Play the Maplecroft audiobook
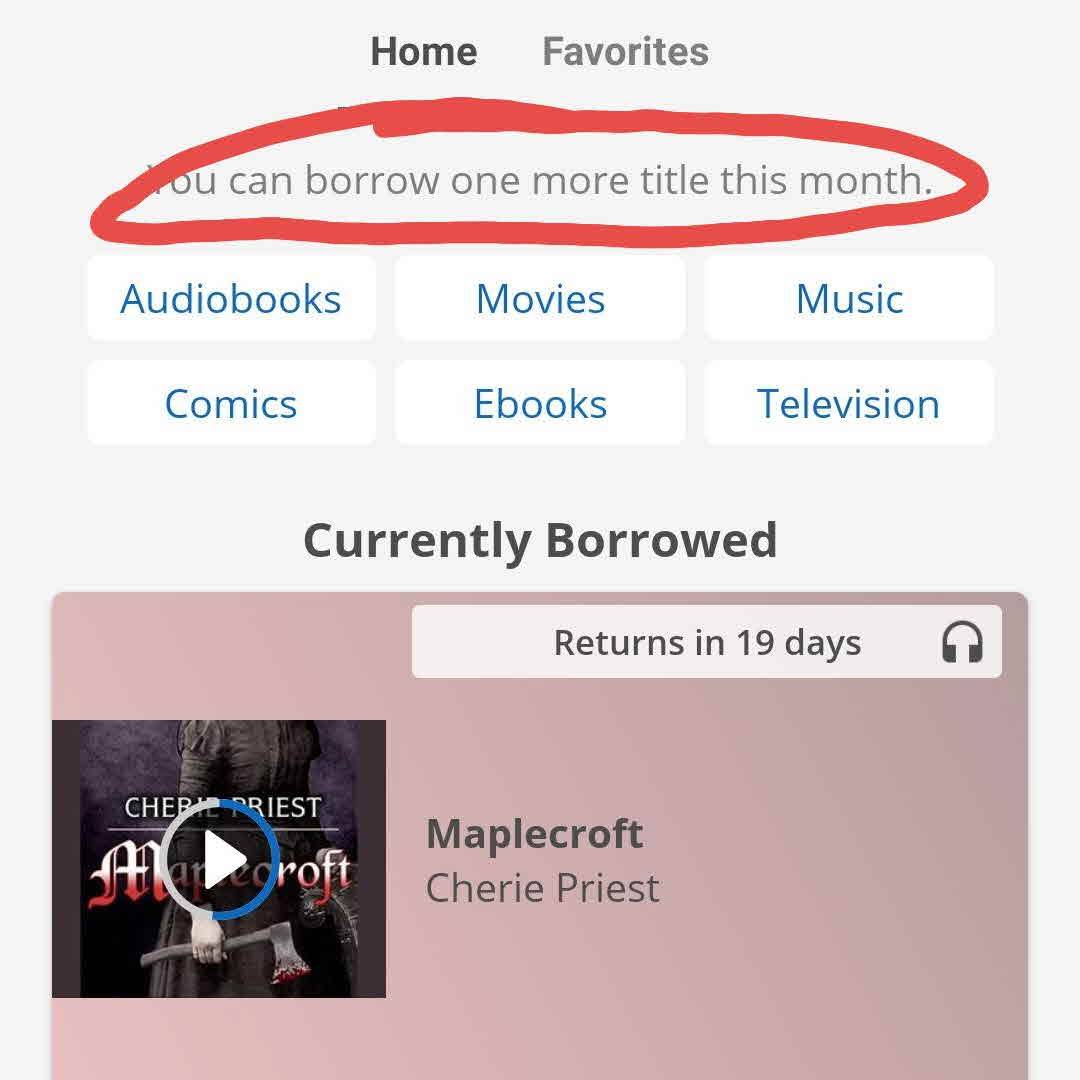Screen dimensions: 1080x1080 pyautogui.click(x=219, y=858)
